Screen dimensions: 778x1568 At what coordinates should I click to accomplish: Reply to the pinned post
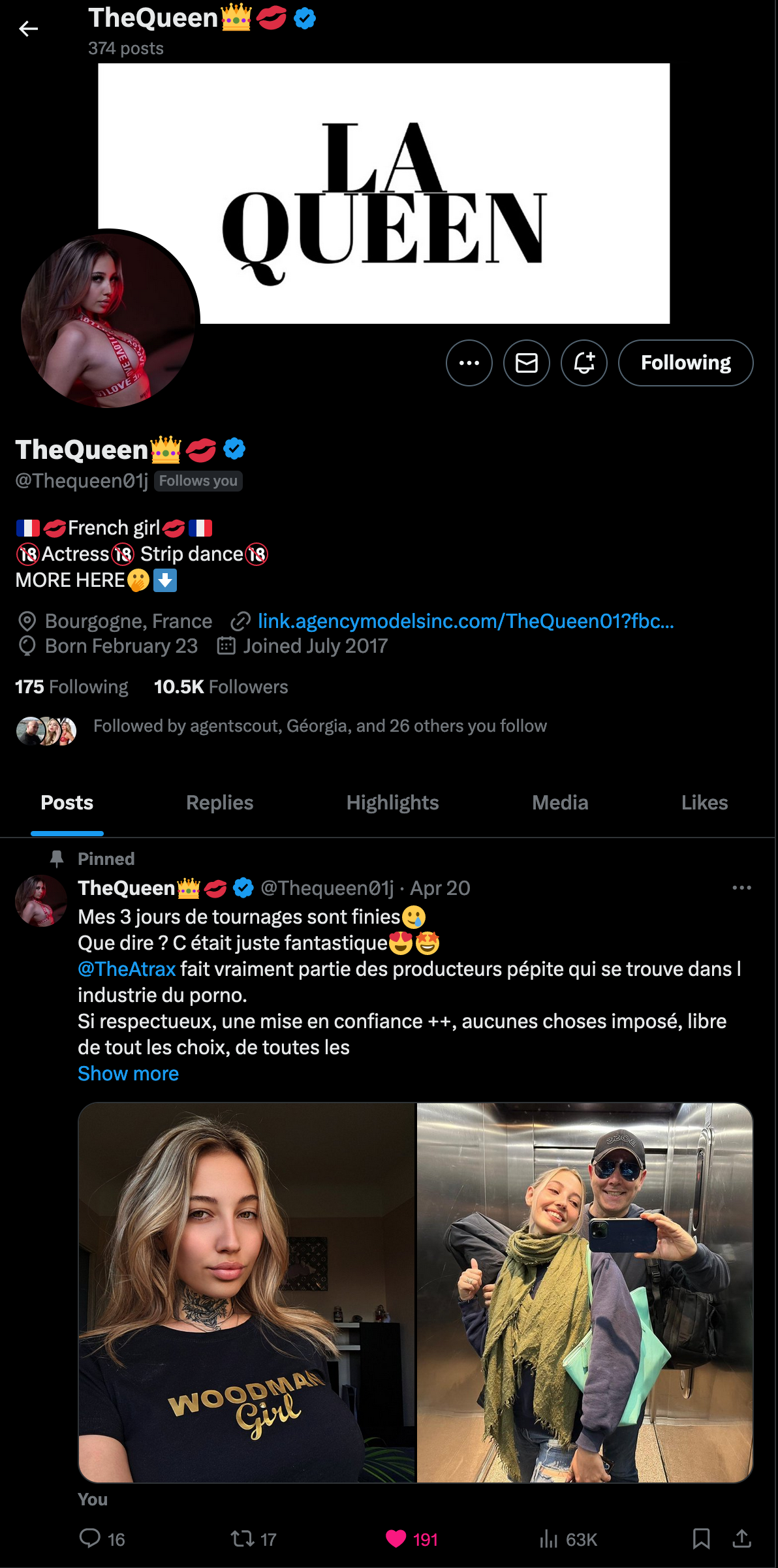coord(90,1539)
